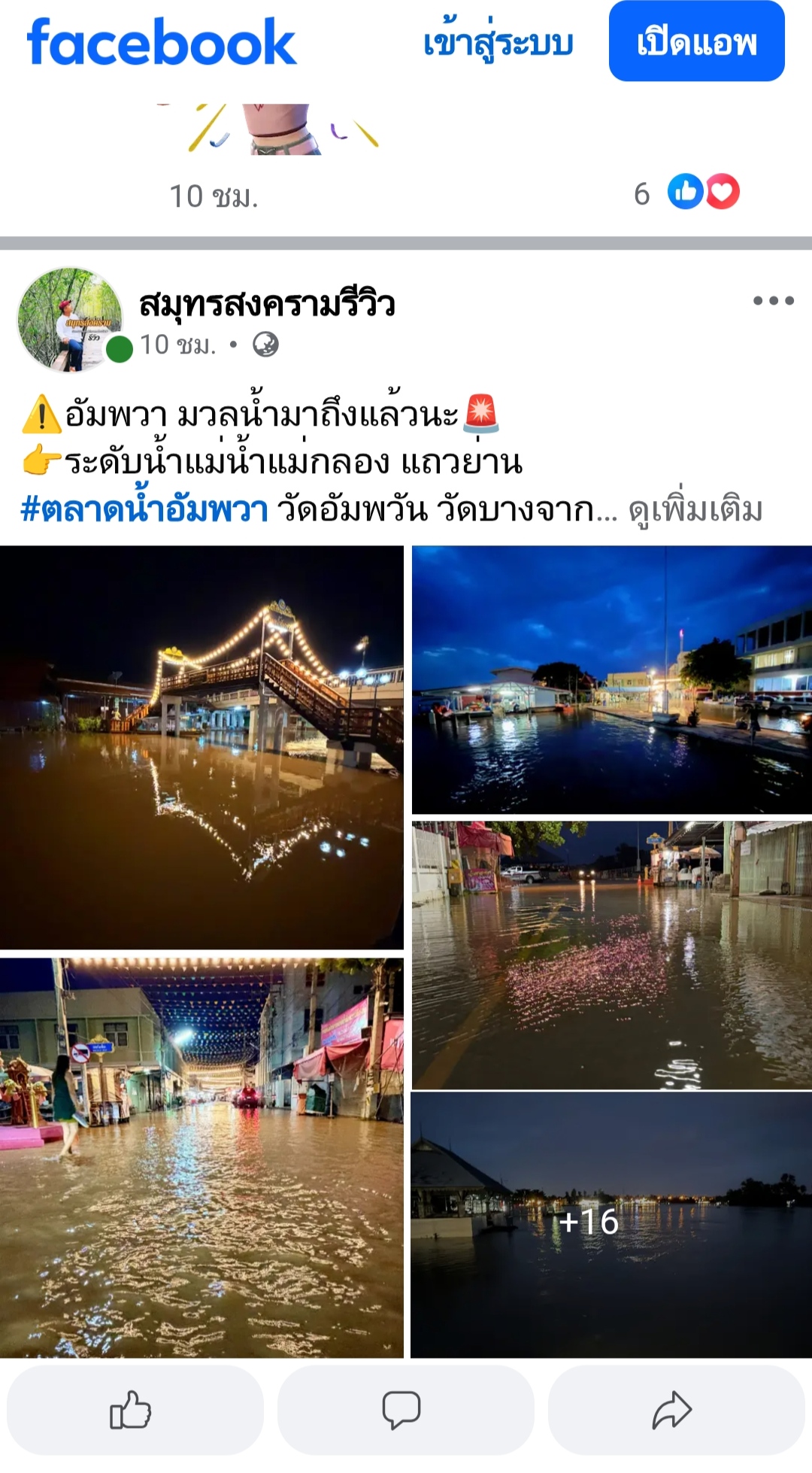Viewport: 812px width, 1473px height.
Task: Open the blue dusk riverside photo
Action: pos(612,680)
